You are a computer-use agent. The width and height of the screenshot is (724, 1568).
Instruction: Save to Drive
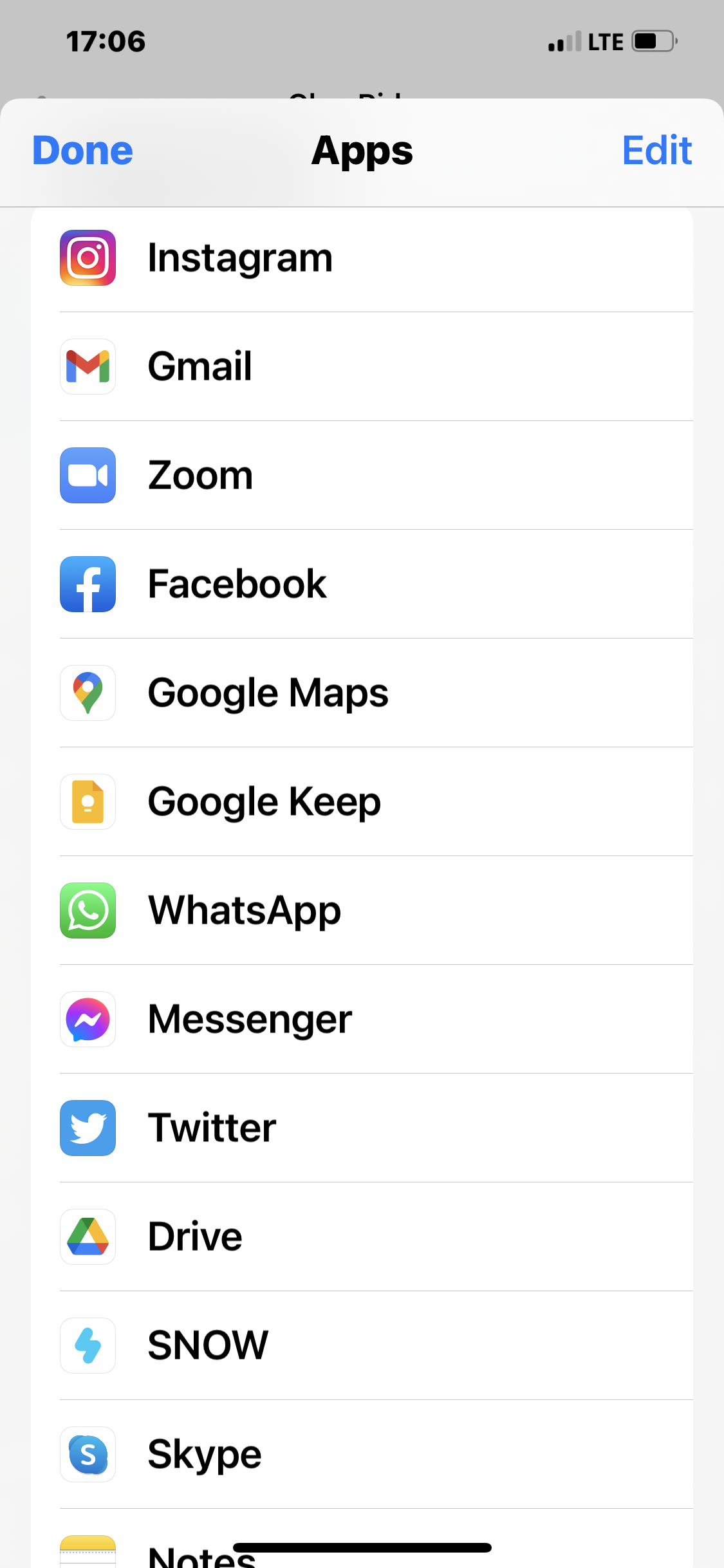pos(362,1237)
